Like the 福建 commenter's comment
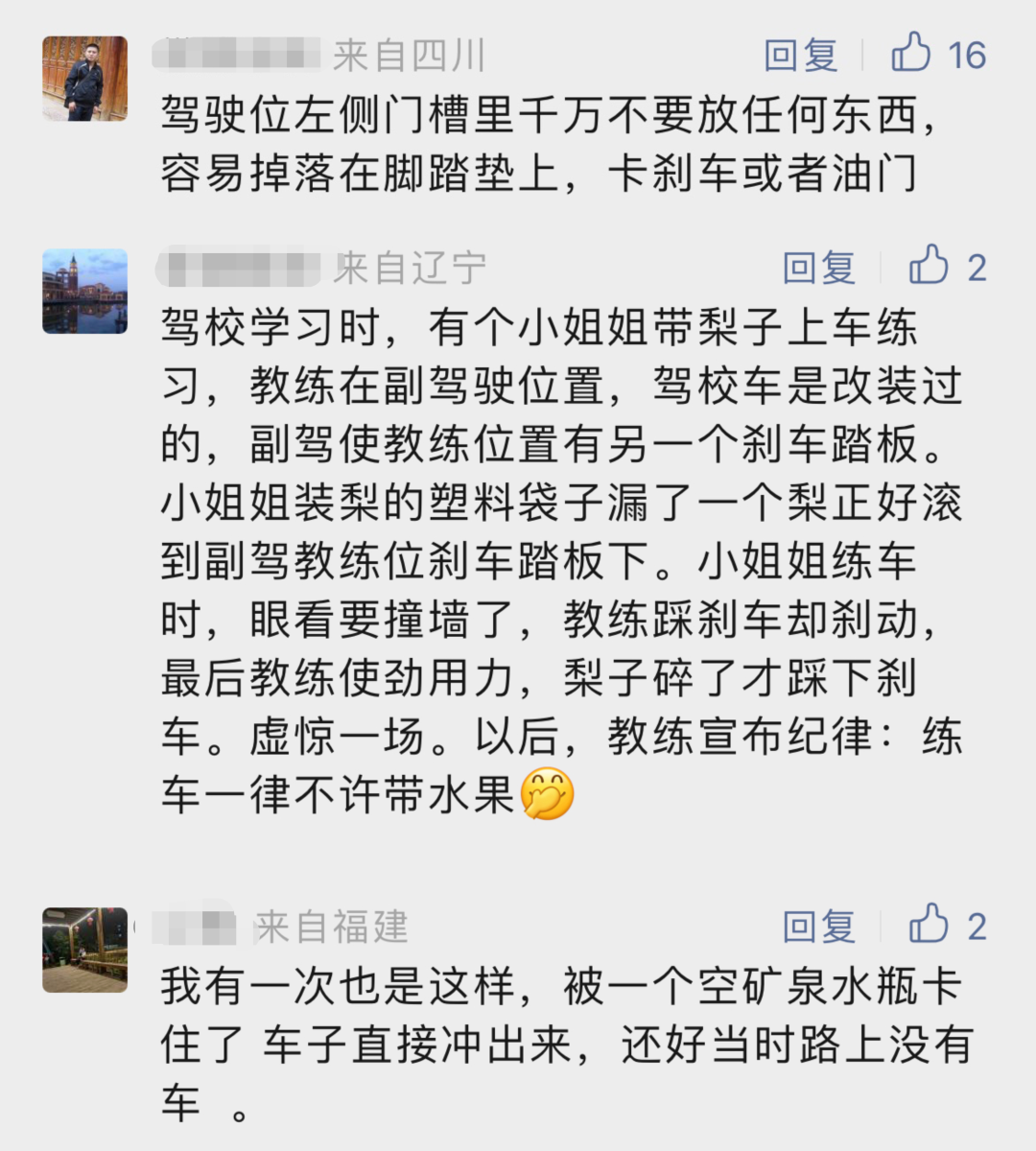Image resolution: width=1036 pixels, height=1151 pixels. coord(929,925)
